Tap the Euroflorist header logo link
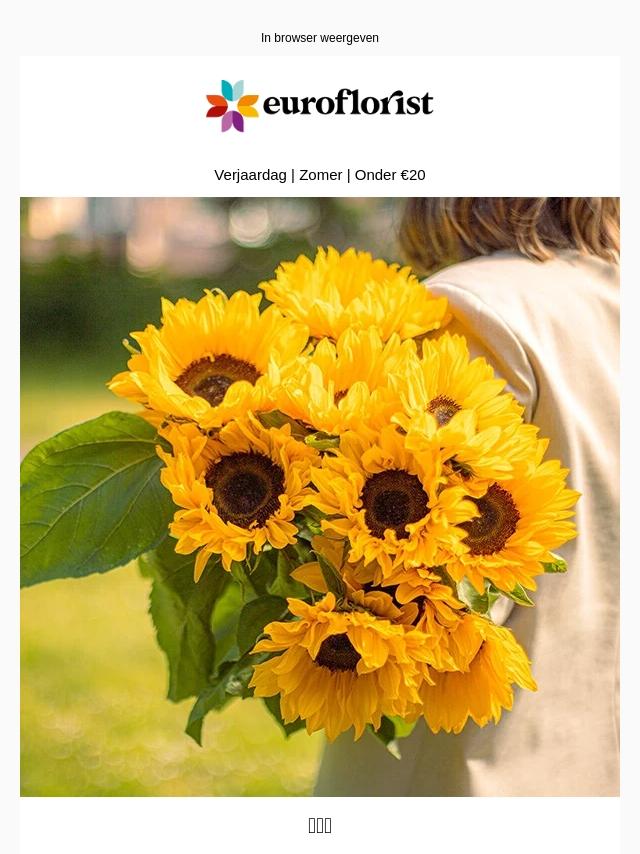The width and height of the screenshot is (640, 854). click(x=319, y=105)
